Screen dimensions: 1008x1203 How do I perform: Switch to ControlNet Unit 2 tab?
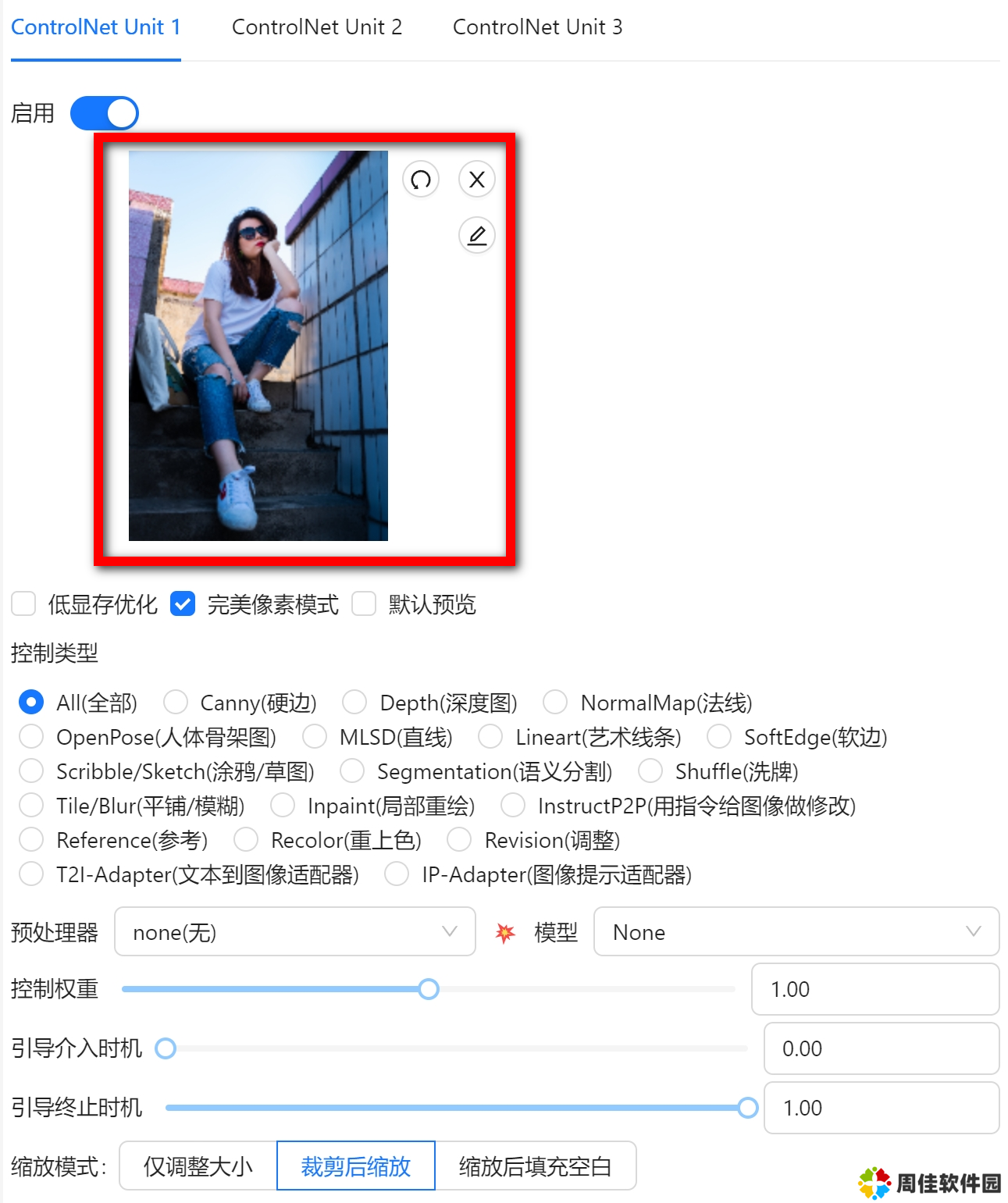coord(316,27)
